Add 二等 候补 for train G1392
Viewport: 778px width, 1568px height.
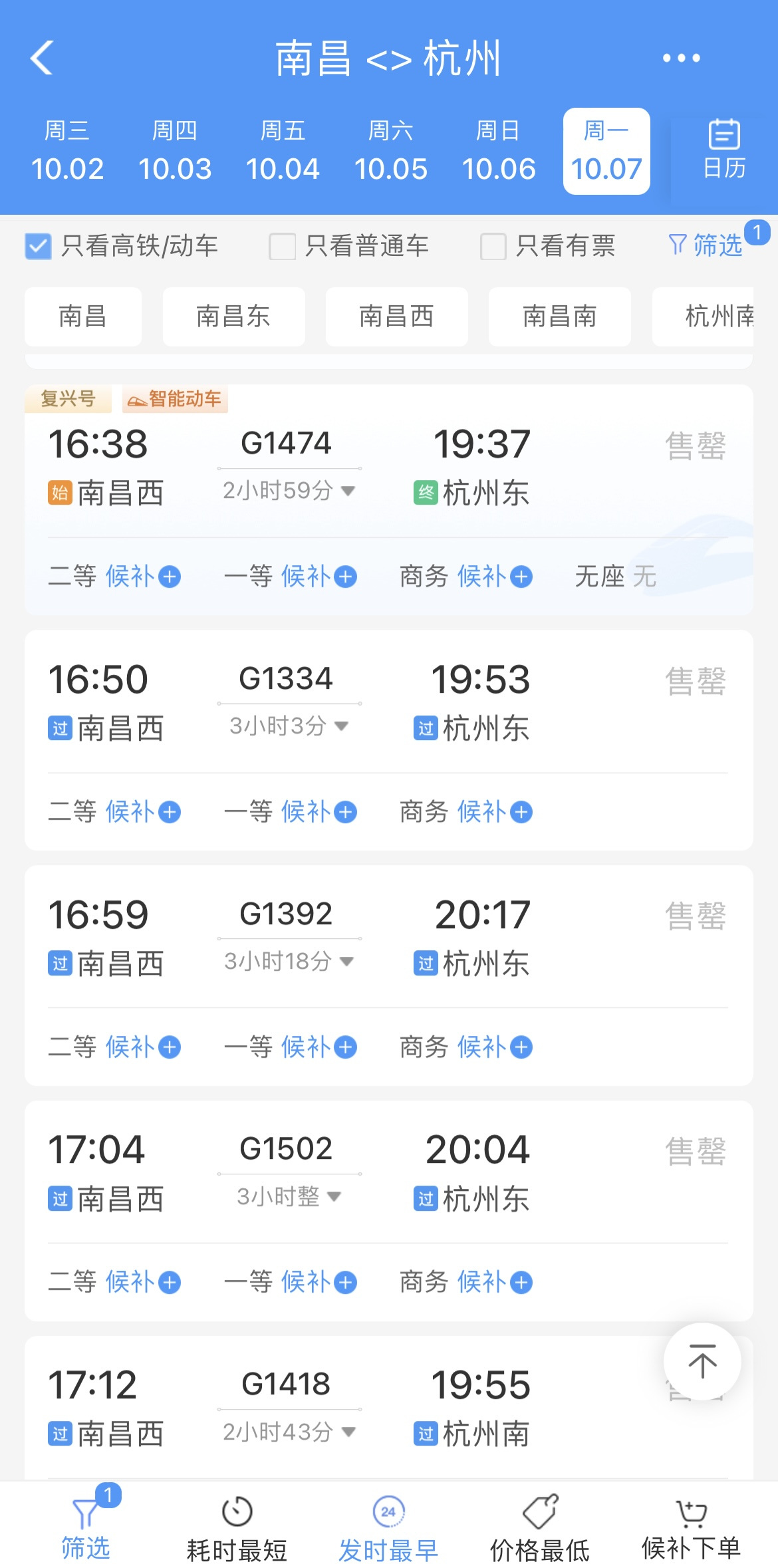tap(144, 1047)
